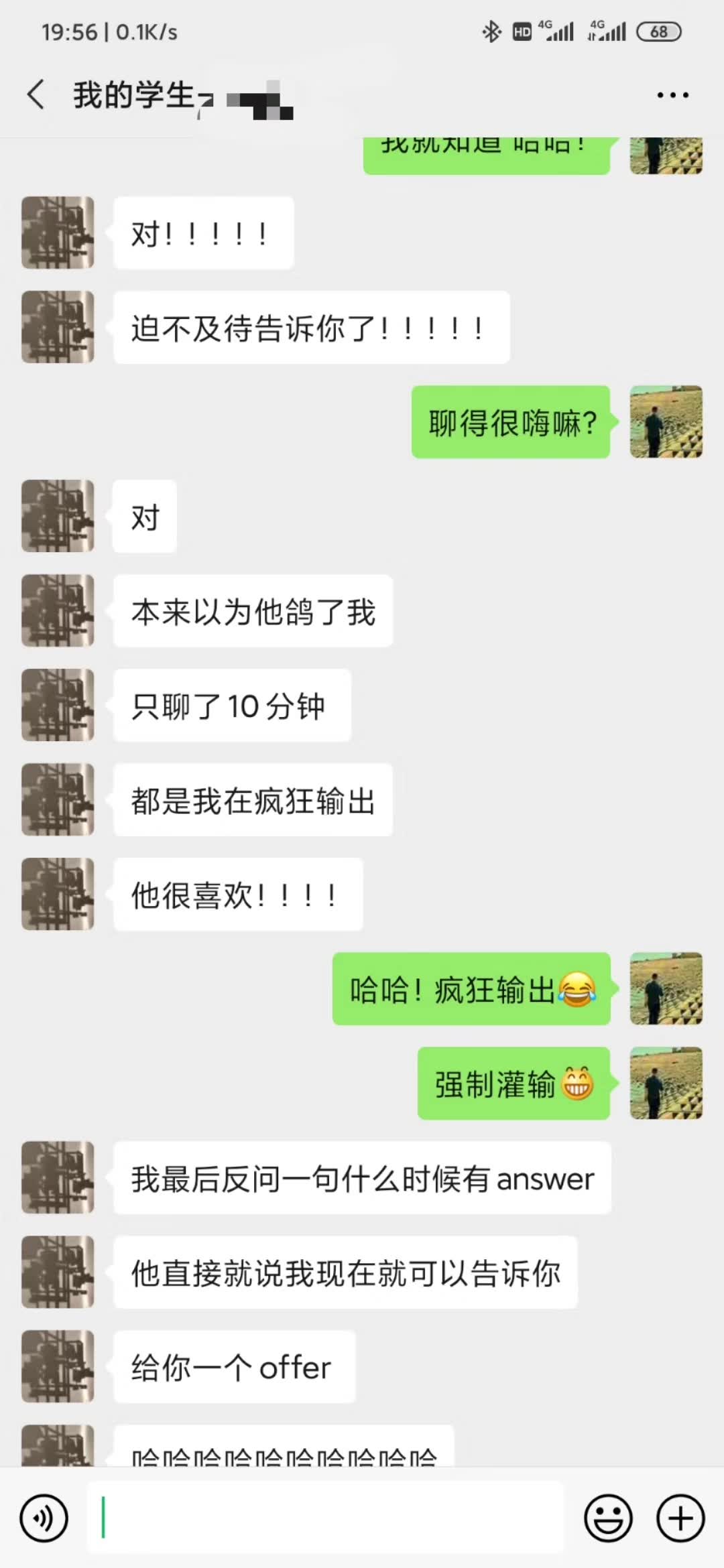Go back to the chat list
Image resolution: width=724 pixels, height=1568 pixels.
(36, 94)
